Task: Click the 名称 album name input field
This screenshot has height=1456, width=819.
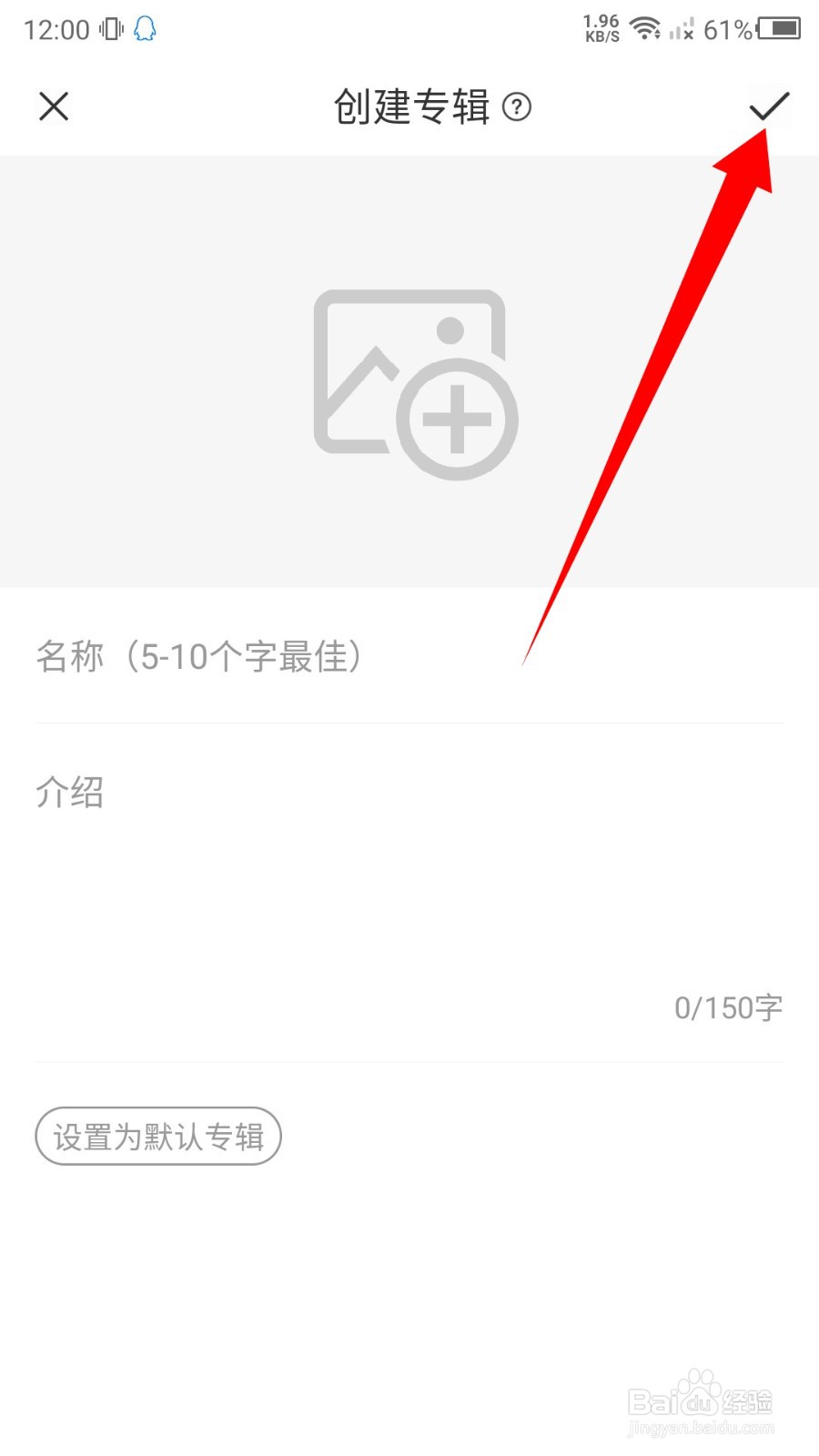Action: [273, 657]
